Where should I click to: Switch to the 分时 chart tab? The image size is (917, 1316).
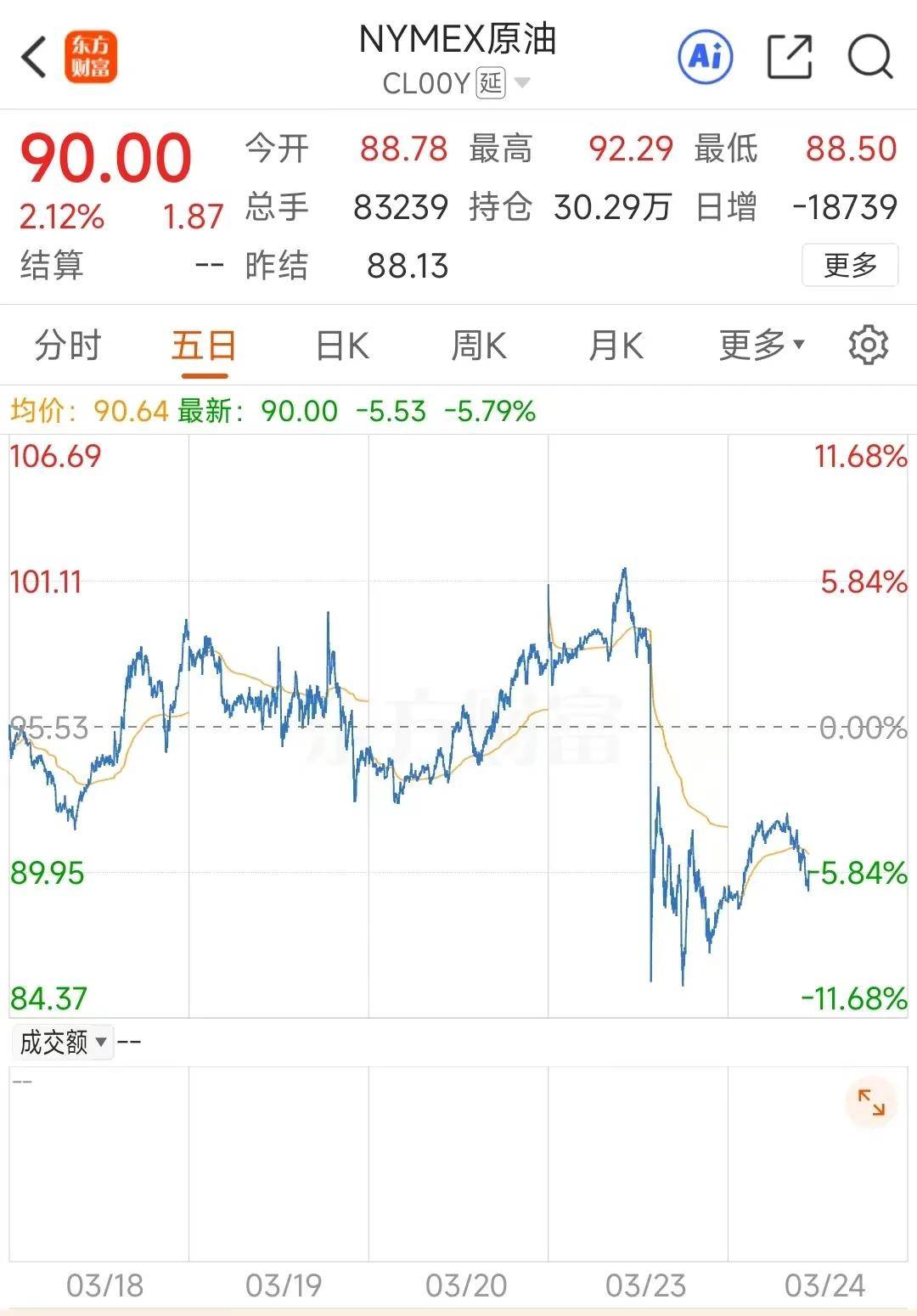(68, 346)
